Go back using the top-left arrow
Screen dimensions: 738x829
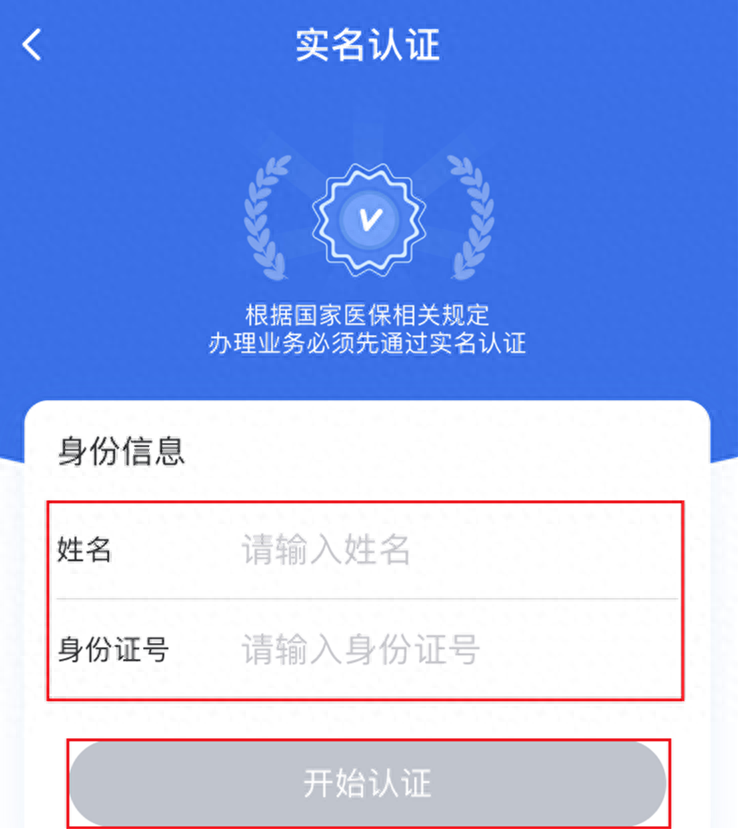point(34,45)
